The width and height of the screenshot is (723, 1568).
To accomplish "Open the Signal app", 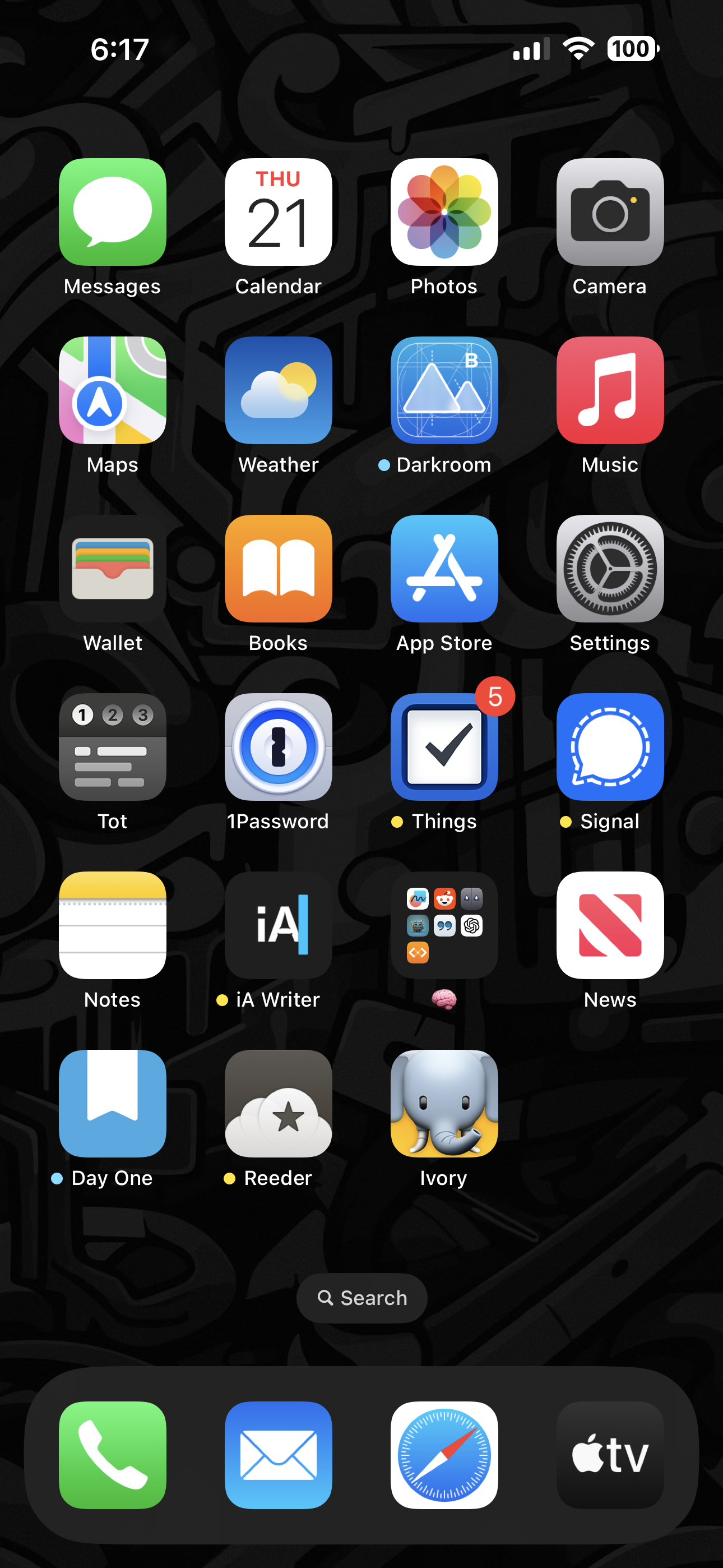I will click(610, 747).
